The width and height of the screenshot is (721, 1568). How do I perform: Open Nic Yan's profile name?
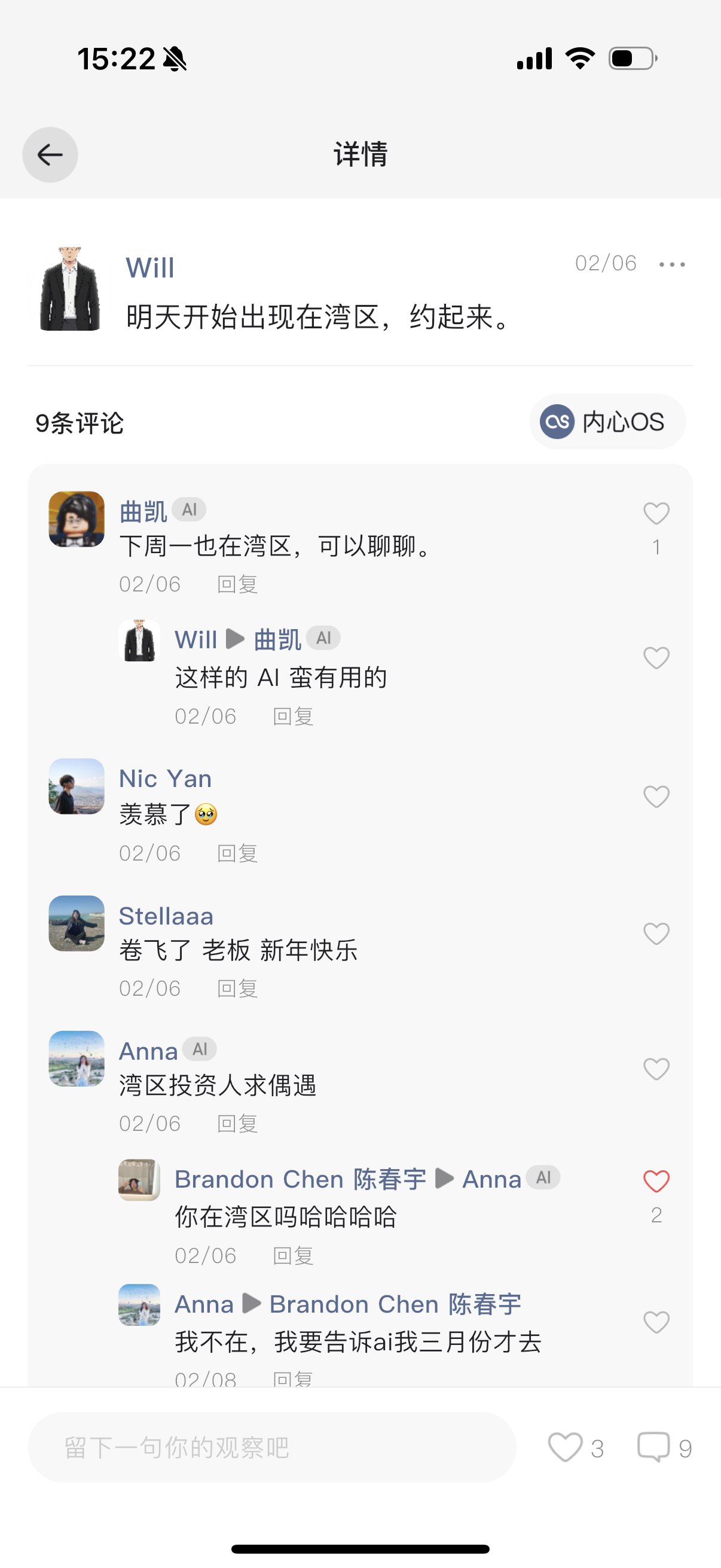coord(166,779)
